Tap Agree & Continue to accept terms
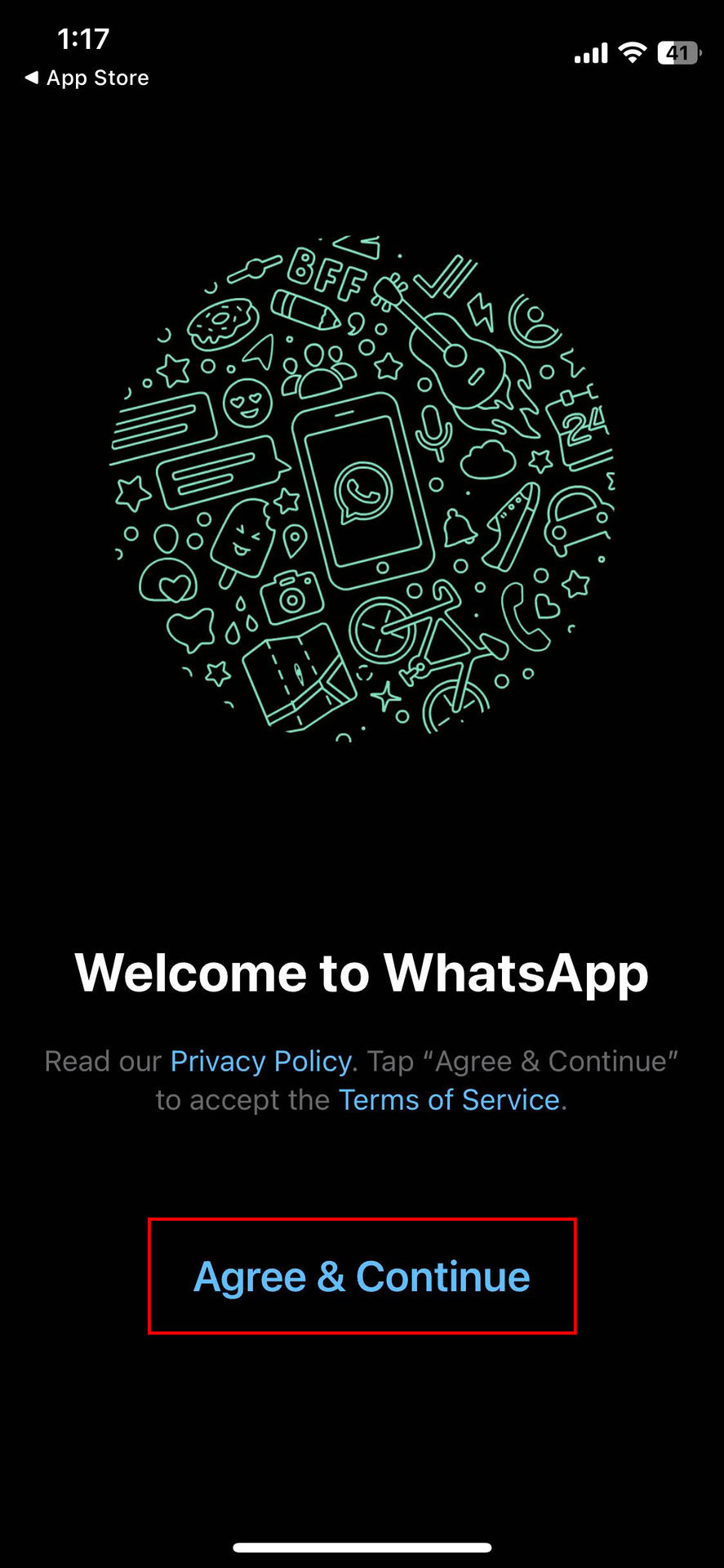Screen dimensions: 724x1568 click(x=362, y=1276)
